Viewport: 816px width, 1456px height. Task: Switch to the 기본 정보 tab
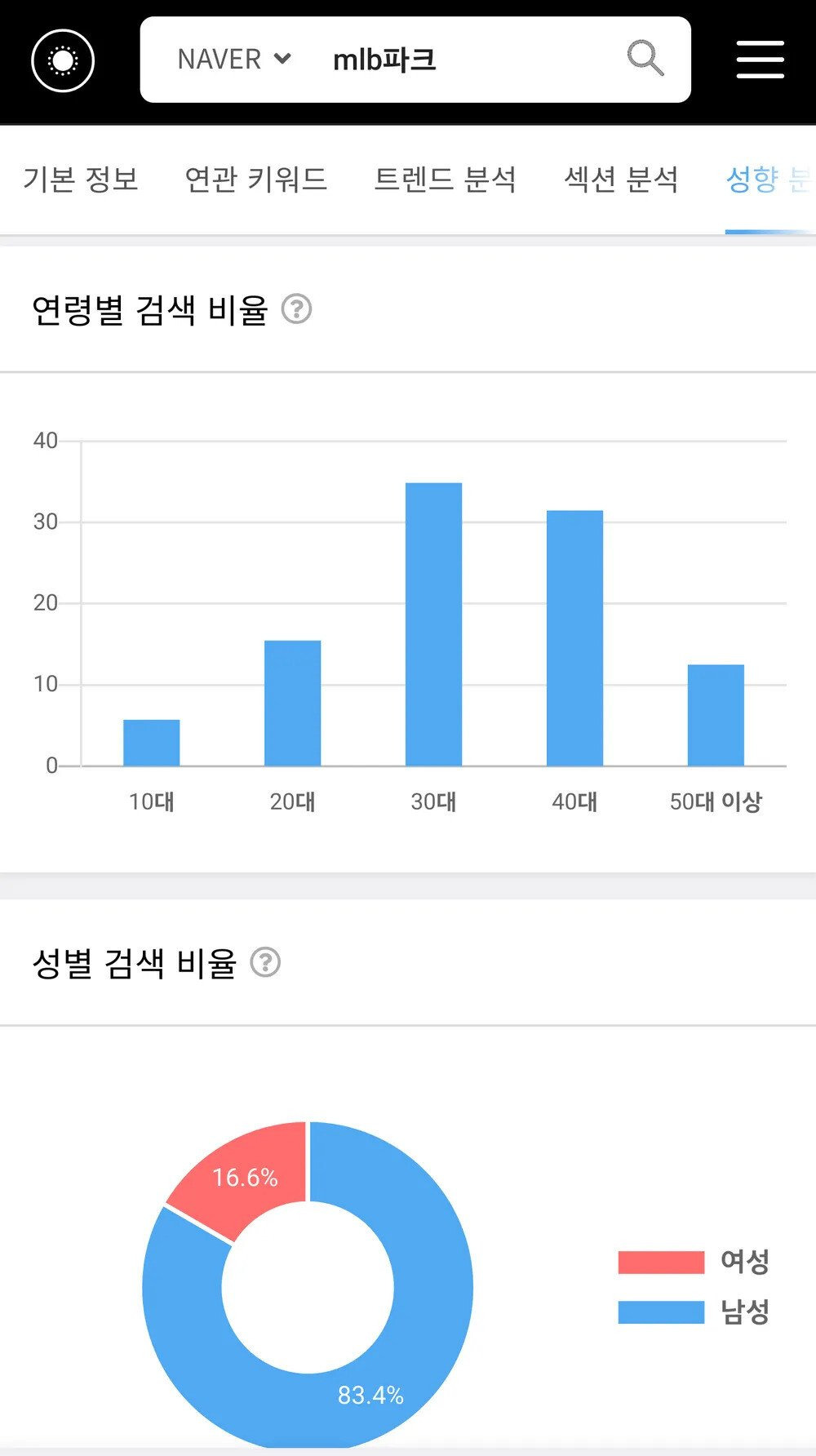(81, 179)
